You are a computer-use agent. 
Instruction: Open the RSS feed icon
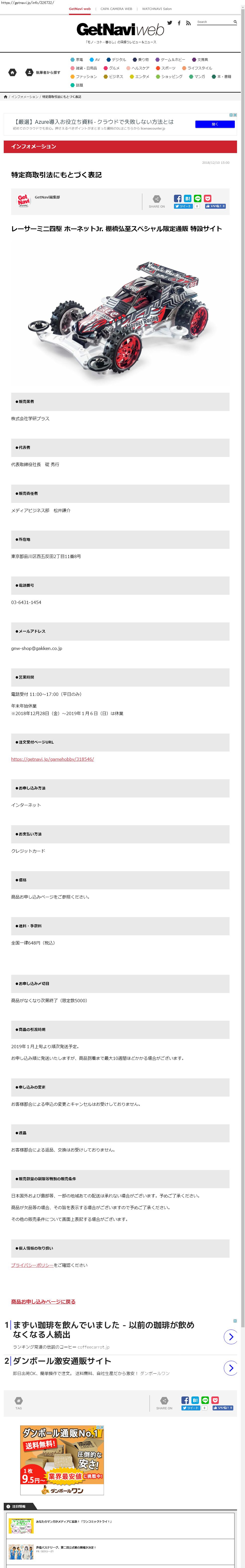(x=188, y=23)
